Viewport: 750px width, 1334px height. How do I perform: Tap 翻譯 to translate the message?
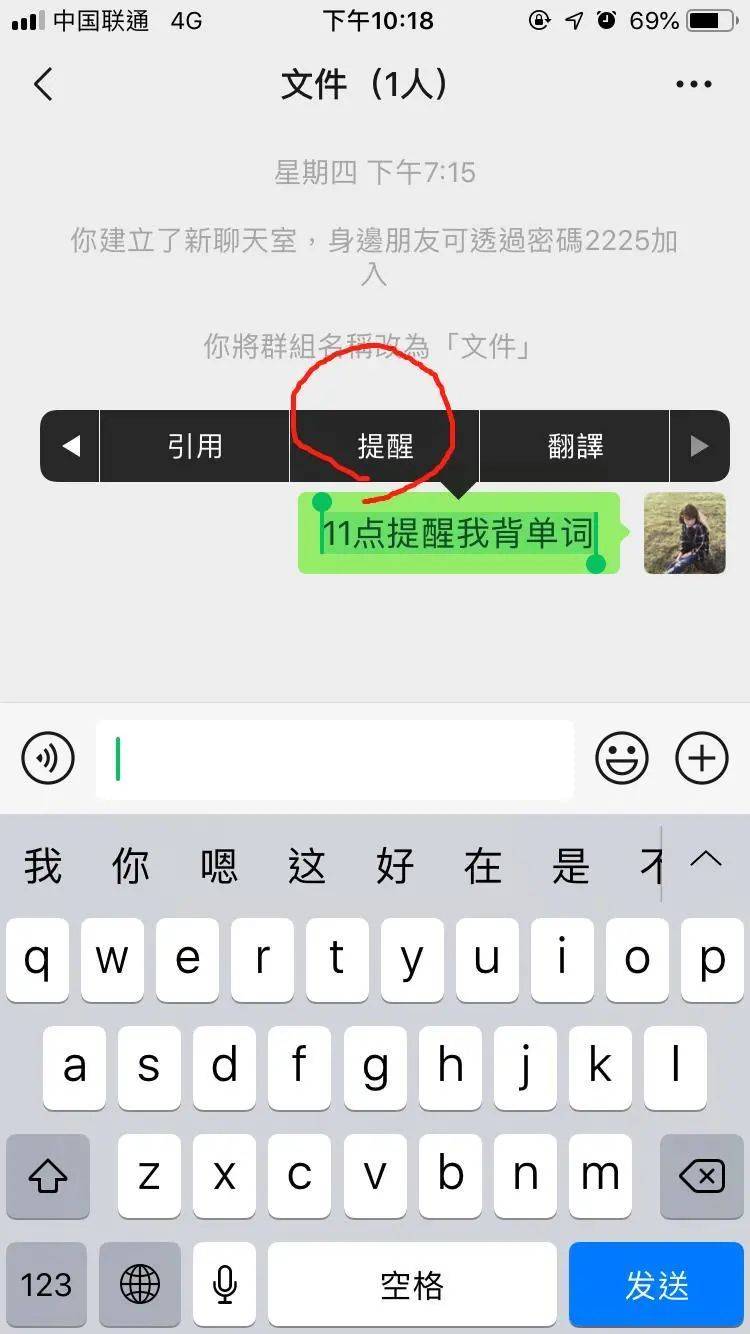point(575,446)
